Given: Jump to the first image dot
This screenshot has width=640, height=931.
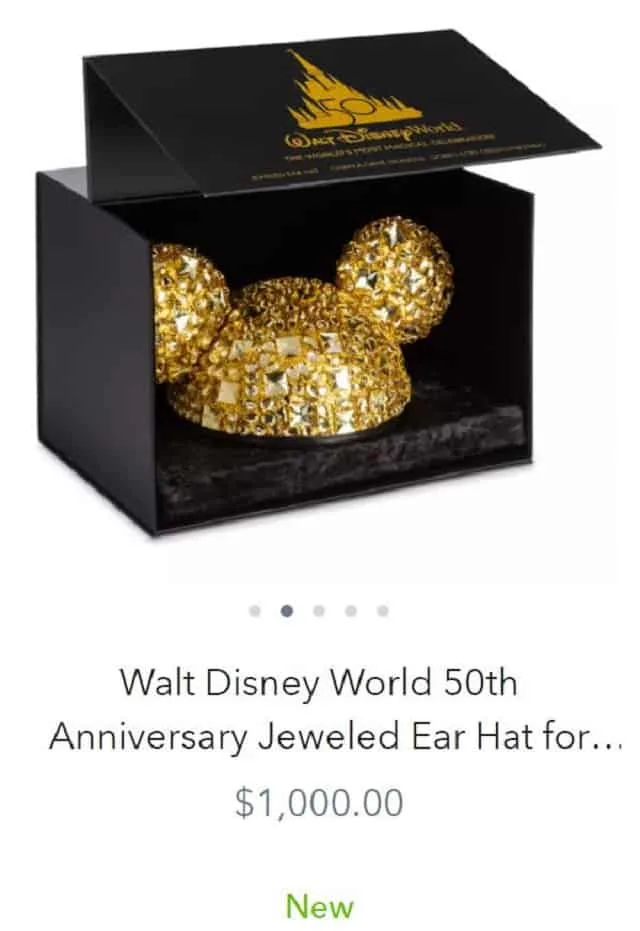Looking at the screenshot, I should [255, 610].
